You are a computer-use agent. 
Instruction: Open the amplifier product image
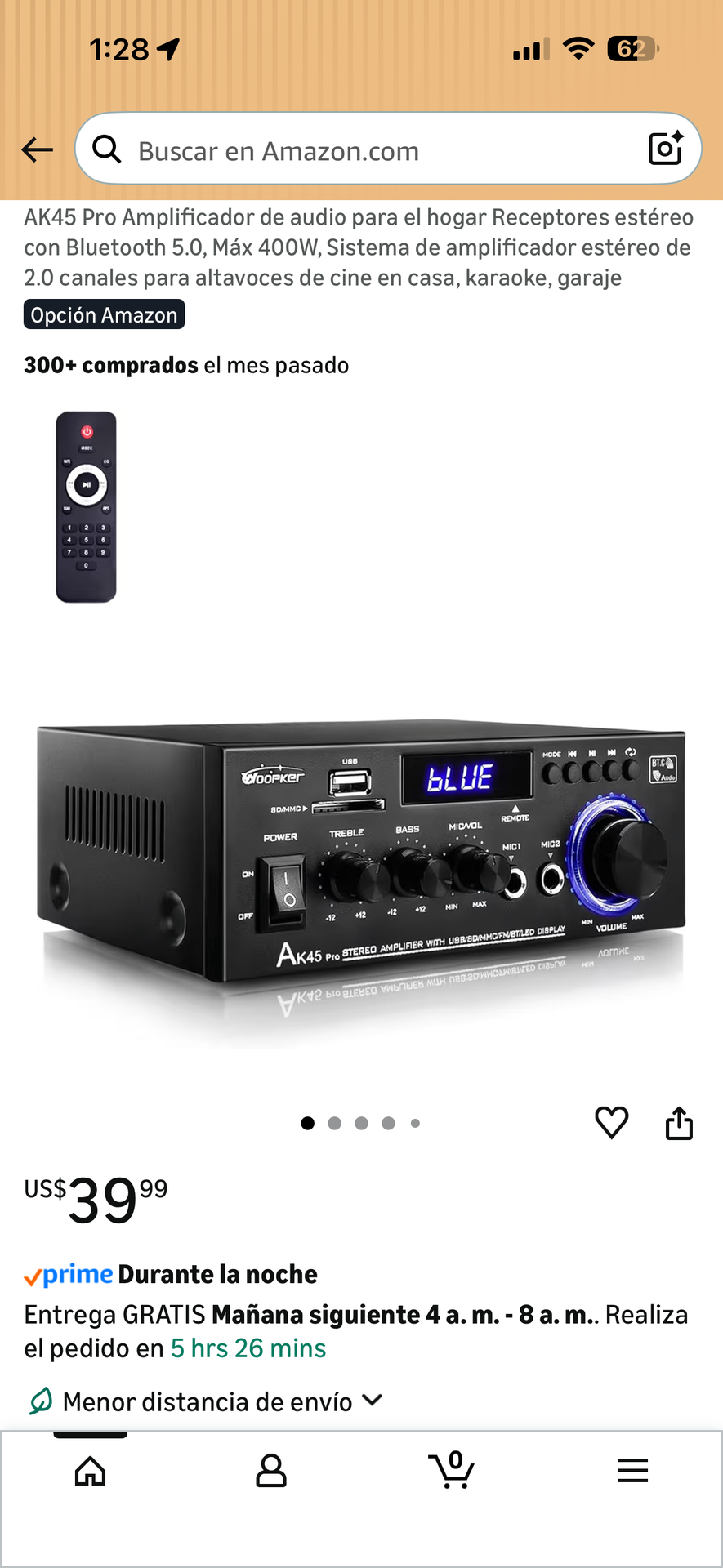pos(361,857)
